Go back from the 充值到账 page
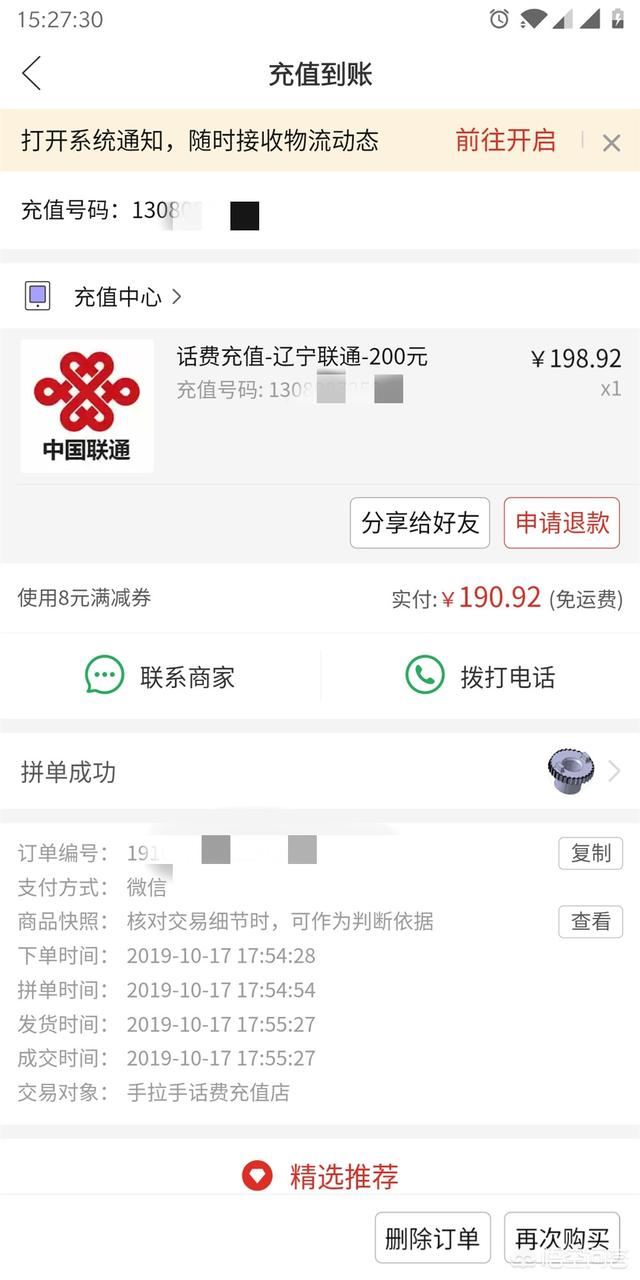This screenshot has height=1280, width=640. coord(32,74)
